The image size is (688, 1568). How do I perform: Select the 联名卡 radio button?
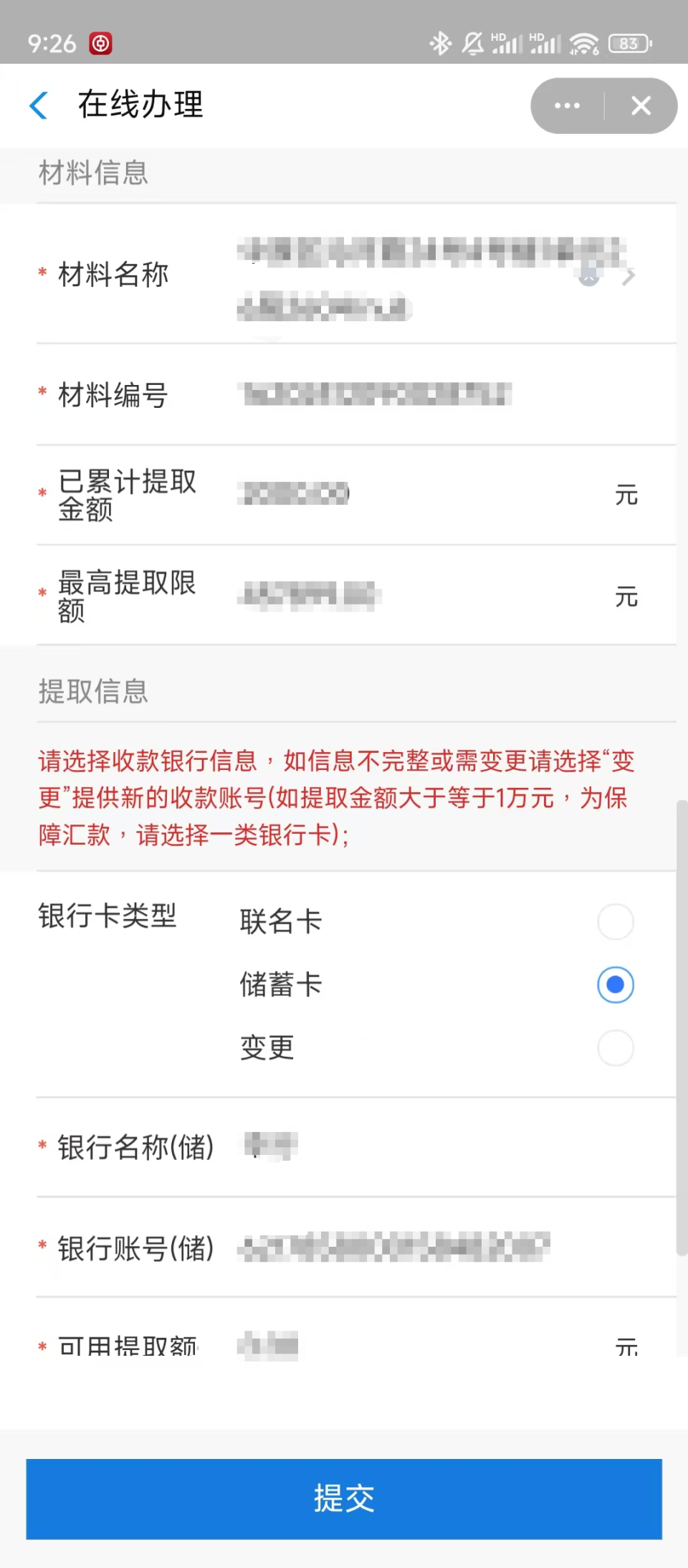tap(616, 922)
